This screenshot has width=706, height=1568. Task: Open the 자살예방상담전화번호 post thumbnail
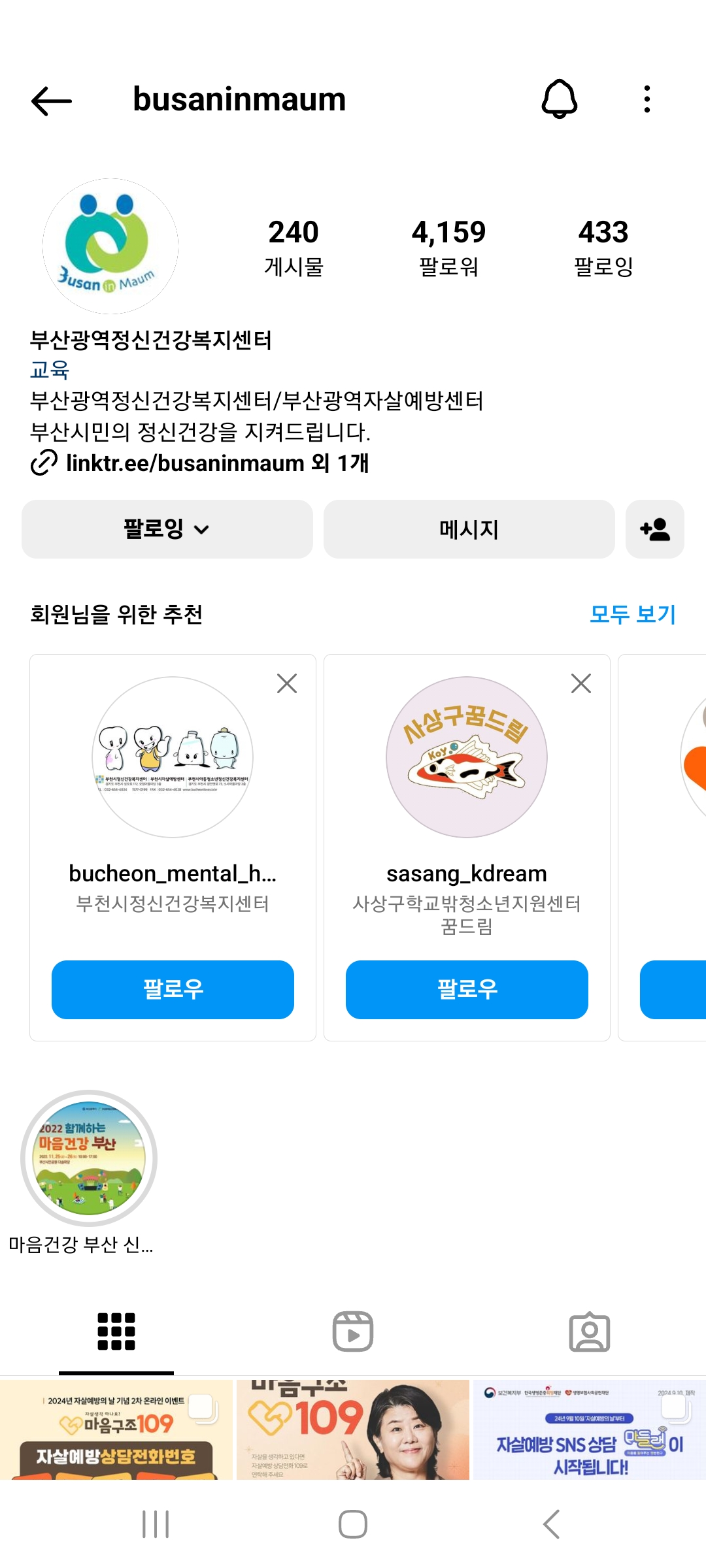(x=116, y=1429)
